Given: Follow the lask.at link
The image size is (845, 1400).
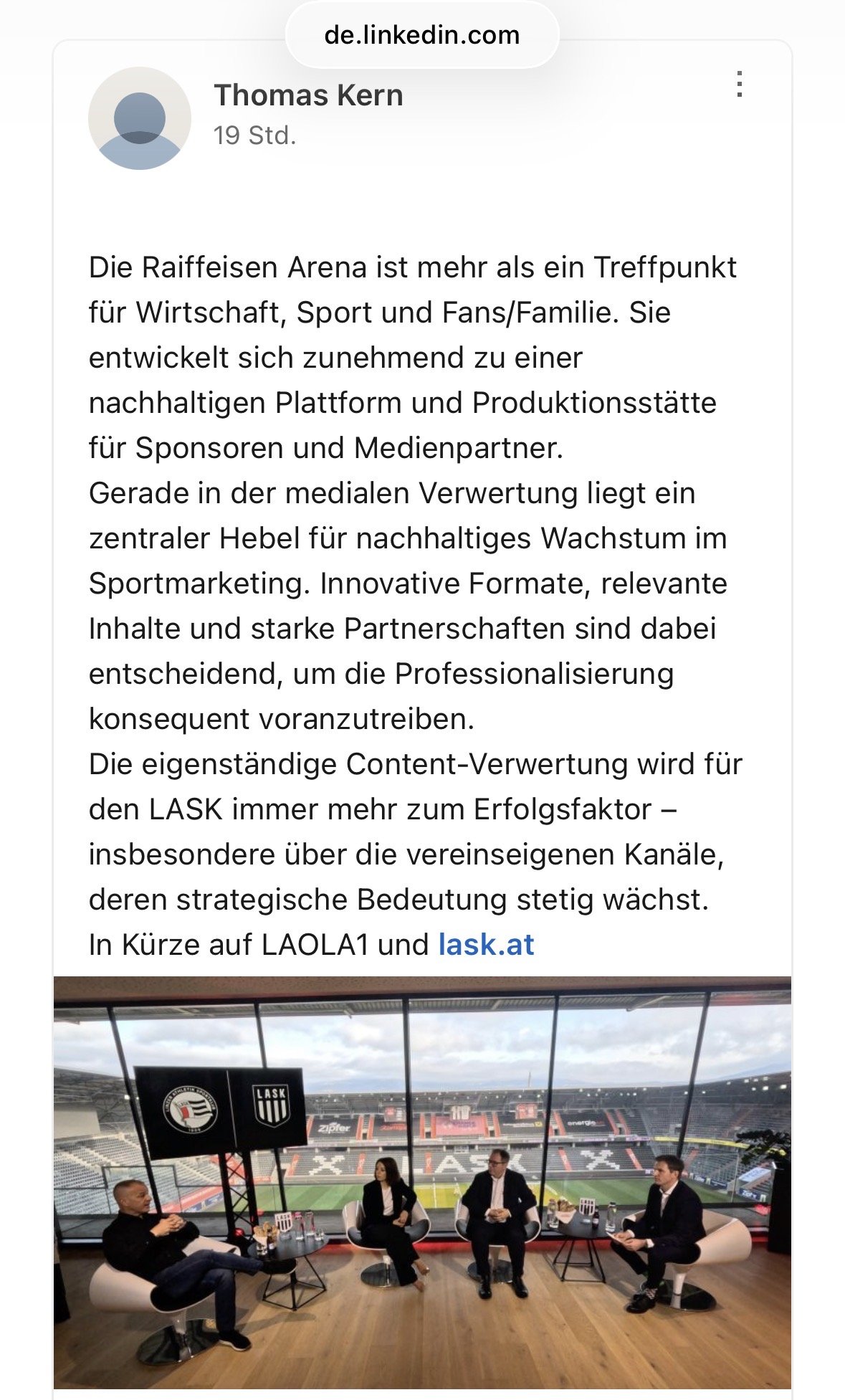Looking at the screenshot, I should tap(486, 944).
